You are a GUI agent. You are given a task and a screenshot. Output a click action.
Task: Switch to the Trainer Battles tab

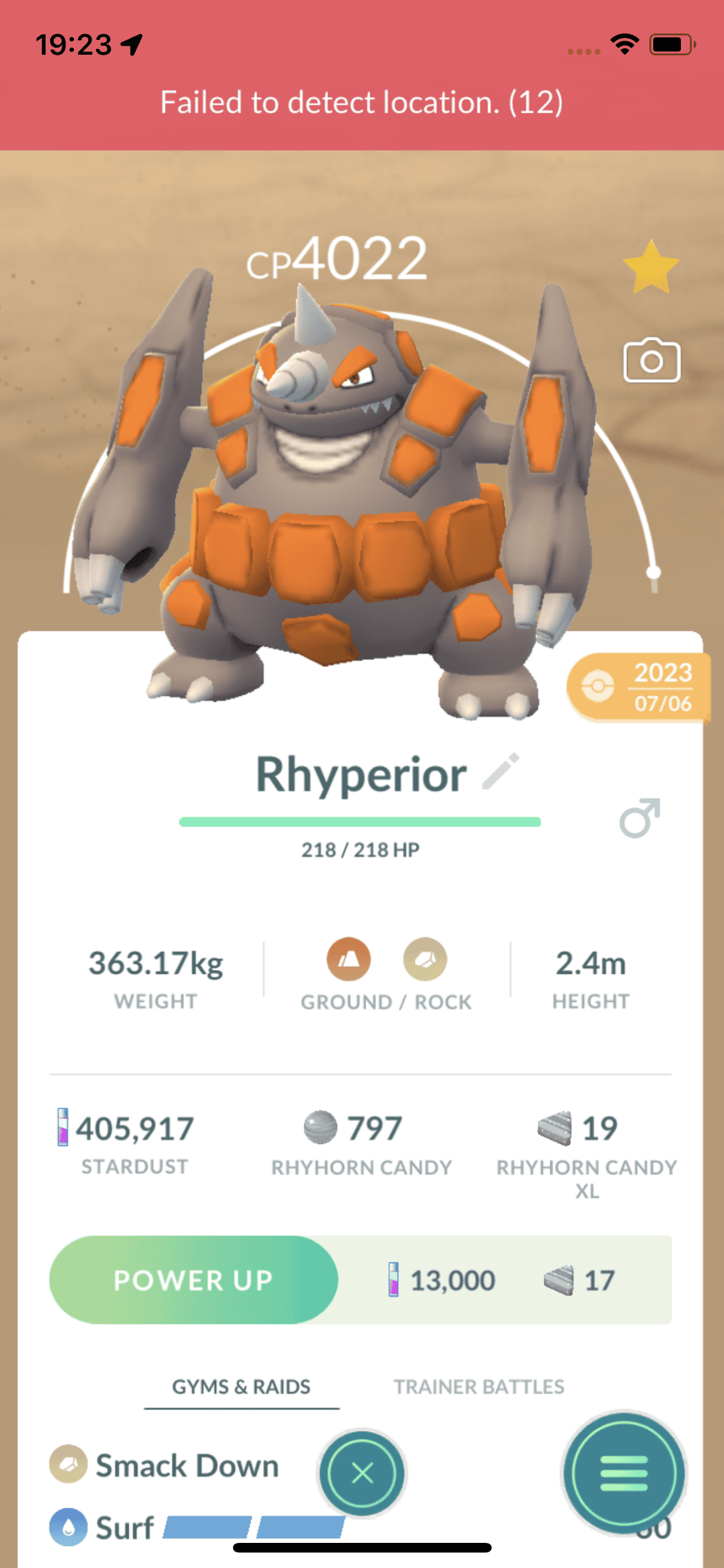click(x=479, y=1386)
